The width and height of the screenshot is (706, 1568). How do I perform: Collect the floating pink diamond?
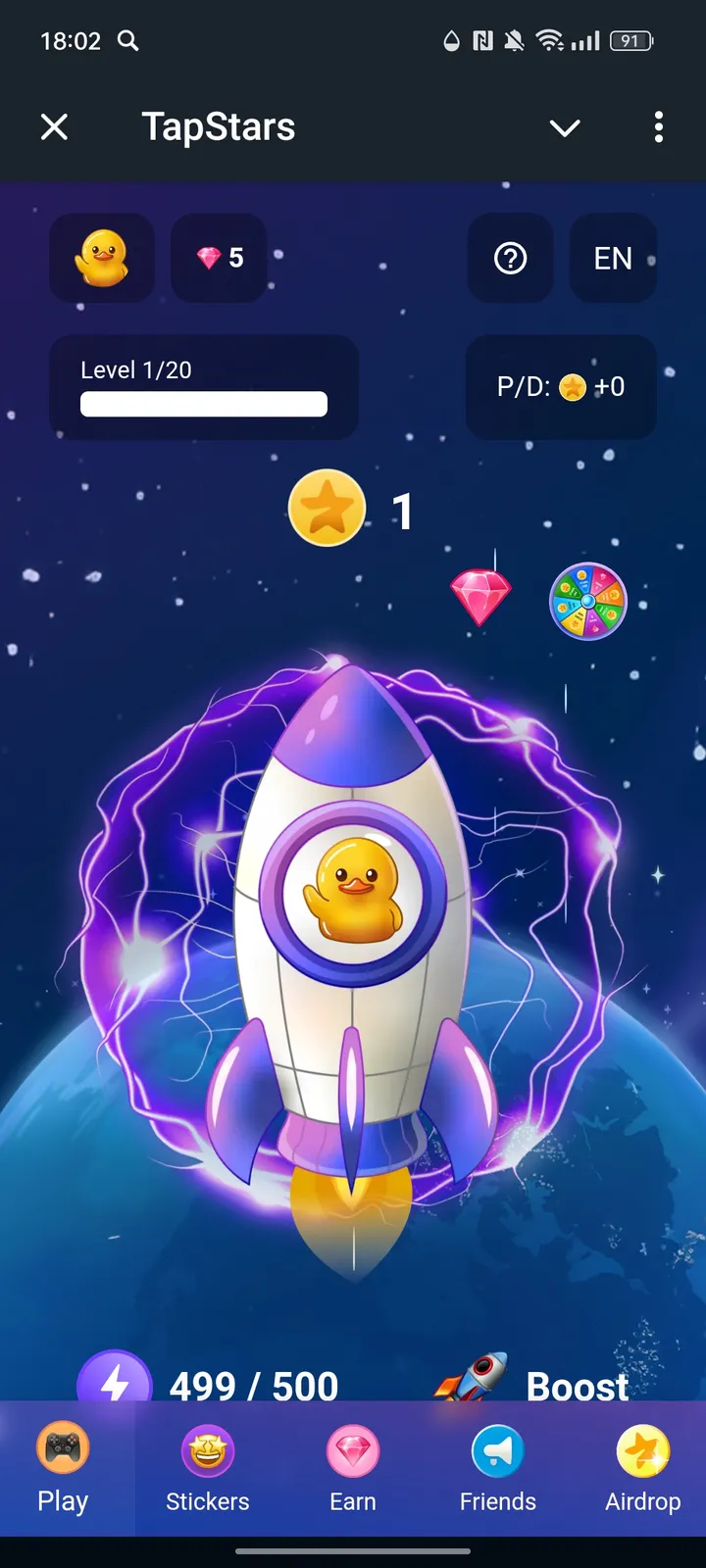point(482,592)
